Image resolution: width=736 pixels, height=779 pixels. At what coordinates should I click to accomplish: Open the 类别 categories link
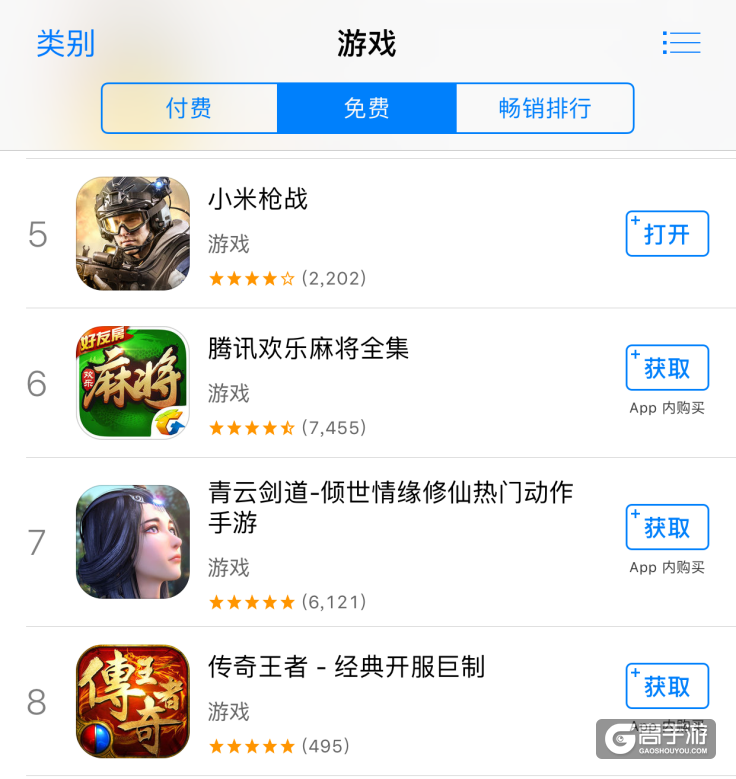click(x=66, y=44)
